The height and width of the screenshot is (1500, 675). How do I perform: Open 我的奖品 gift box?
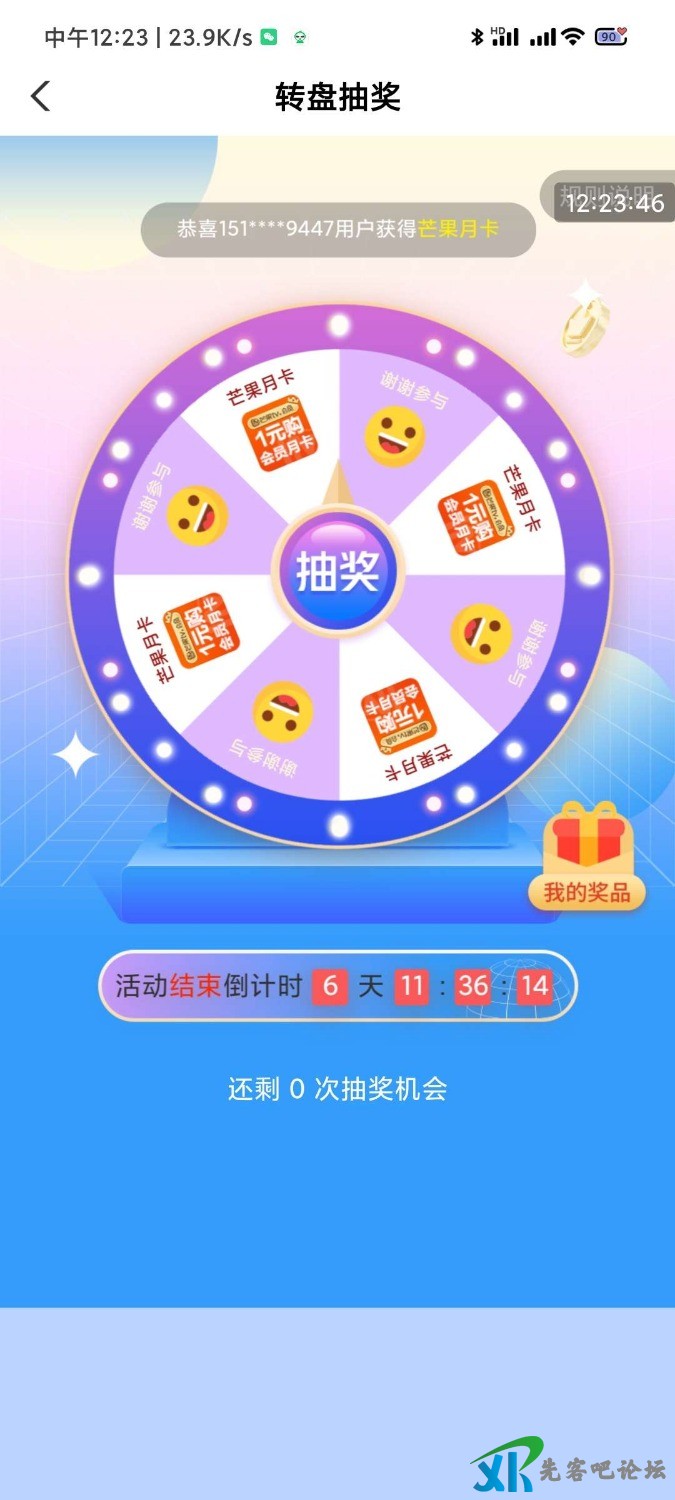click(x=587, y=858)
